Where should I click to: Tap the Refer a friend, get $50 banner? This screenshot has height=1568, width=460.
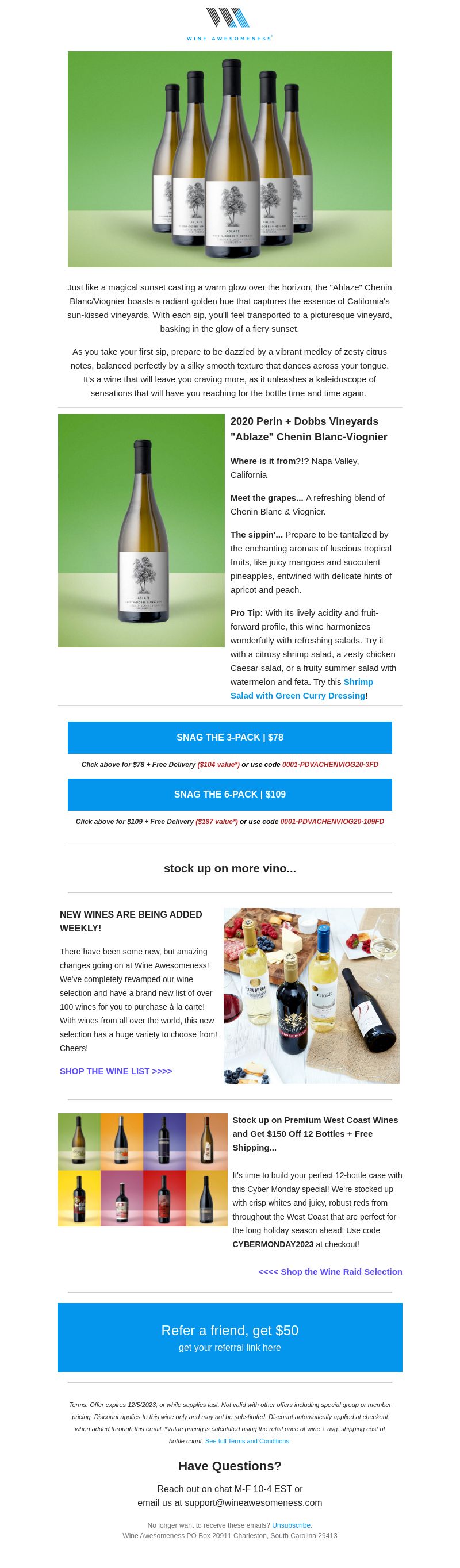pyautogui.click(x=229, y=1337)
